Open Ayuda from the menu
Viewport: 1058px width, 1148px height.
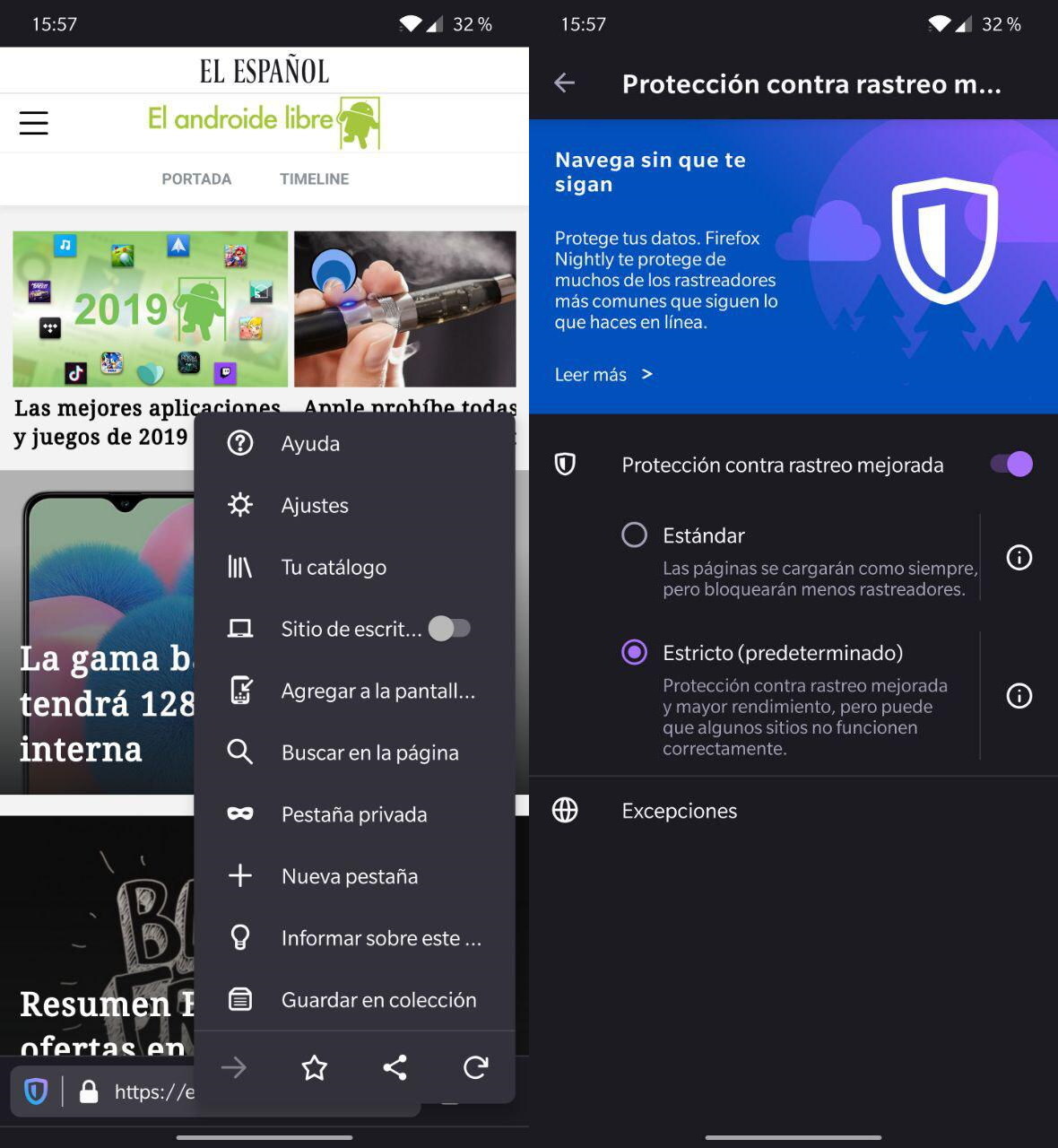(x=310, y=444)
